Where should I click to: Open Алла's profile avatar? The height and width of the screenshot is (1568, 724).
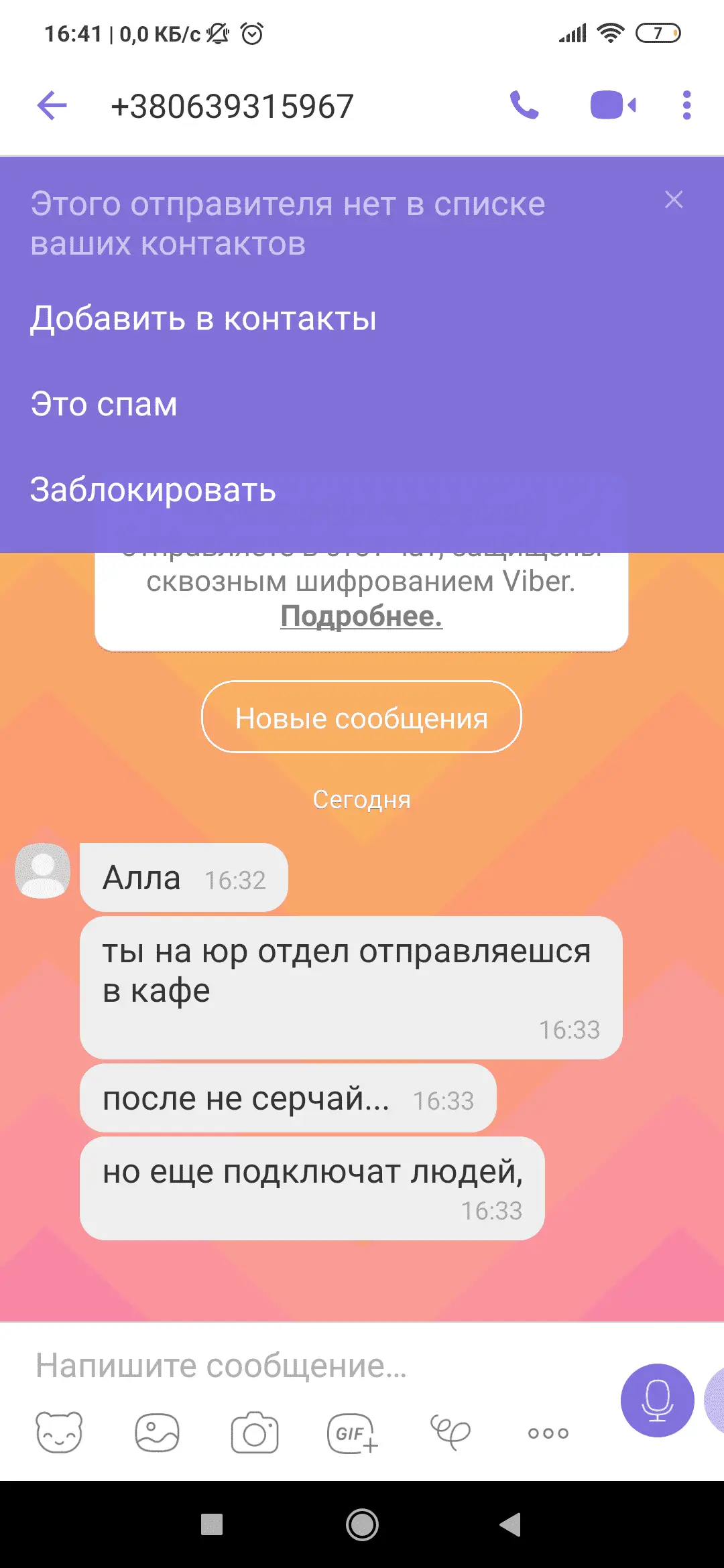43,870
